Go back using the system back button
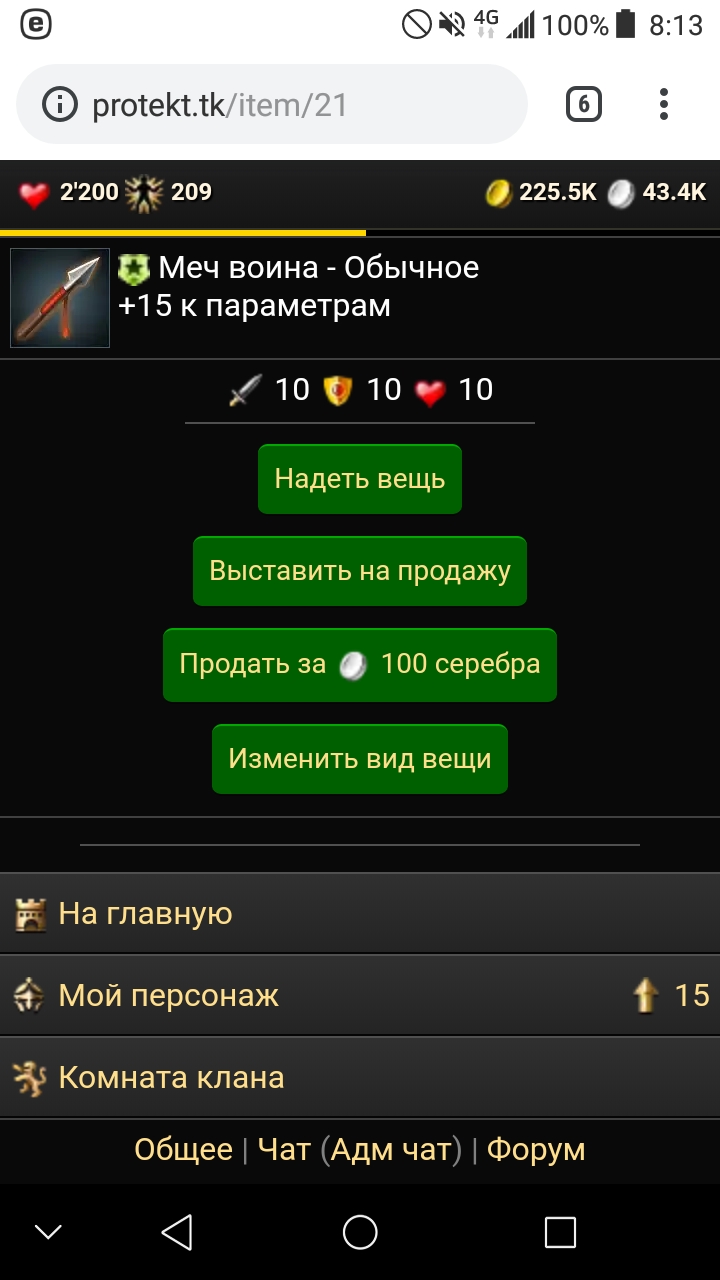This screenshot has height=1280, width=720. (177, 1232)
